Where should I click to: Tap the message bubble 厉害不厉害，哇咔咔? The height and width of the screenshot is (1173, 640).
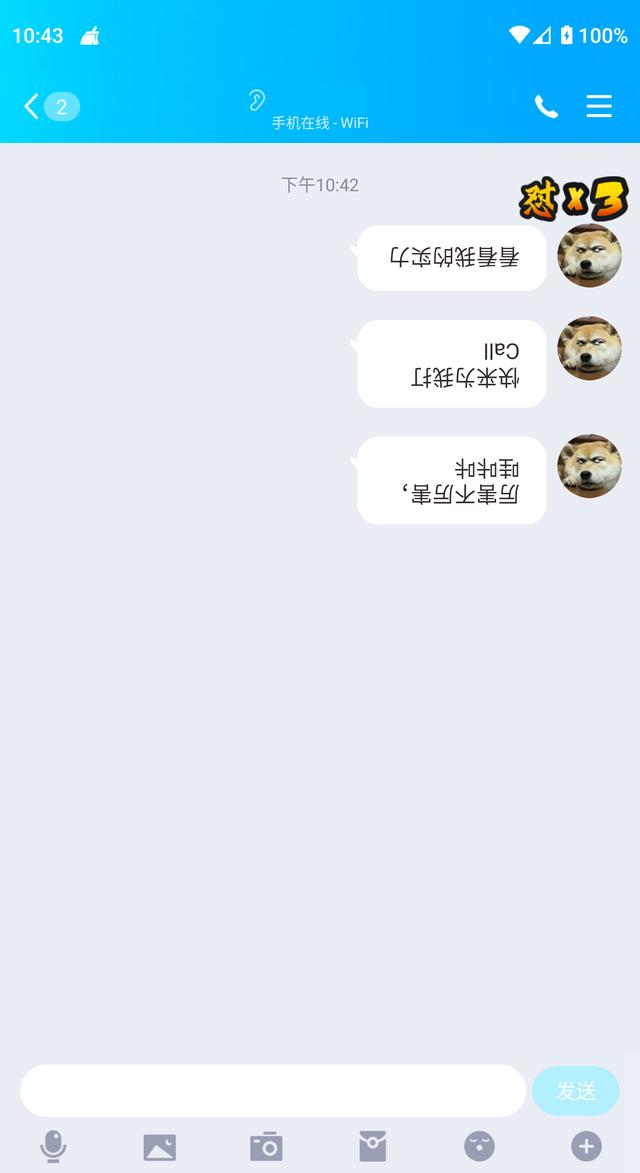[x=452, y=480]
